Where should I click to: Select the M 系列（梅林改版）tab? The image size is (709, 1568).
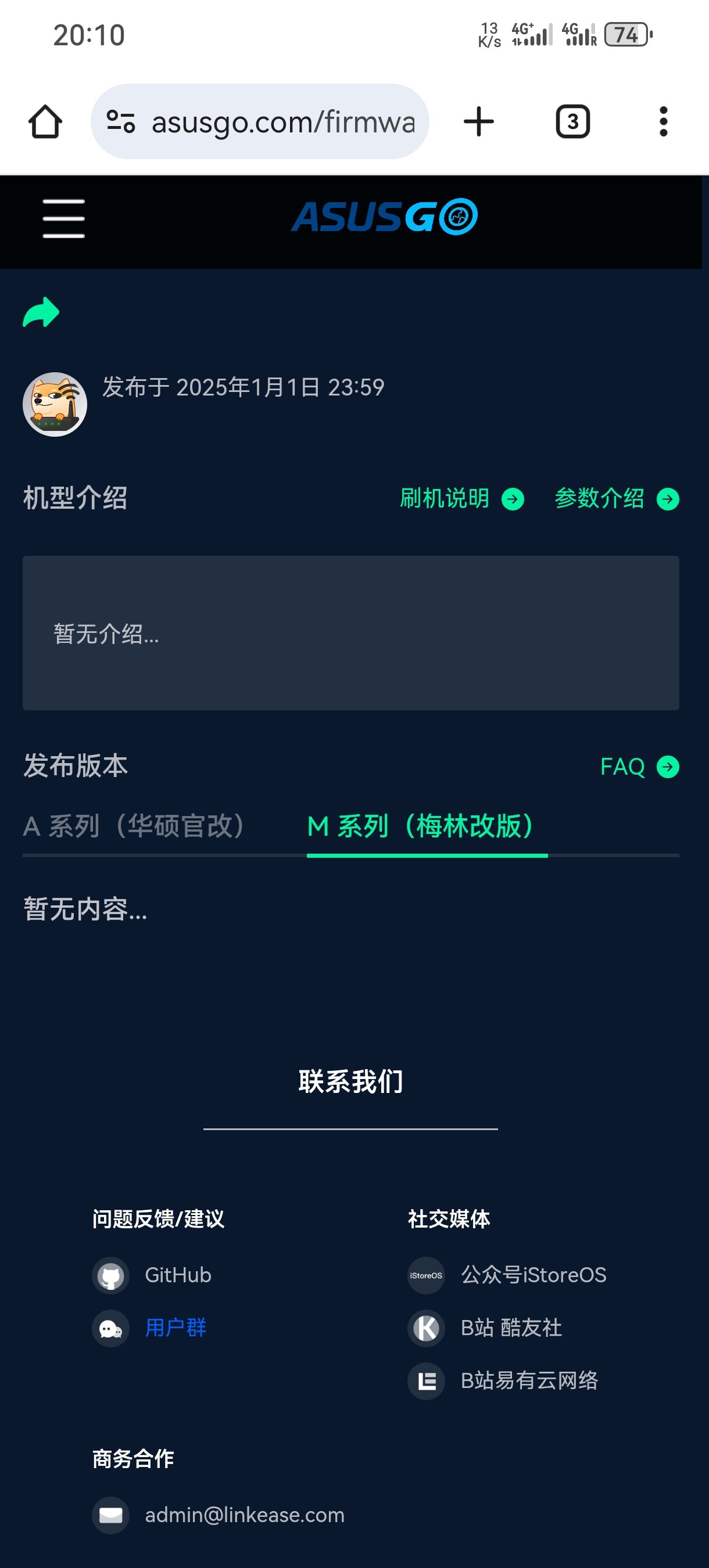click(427, 826)
